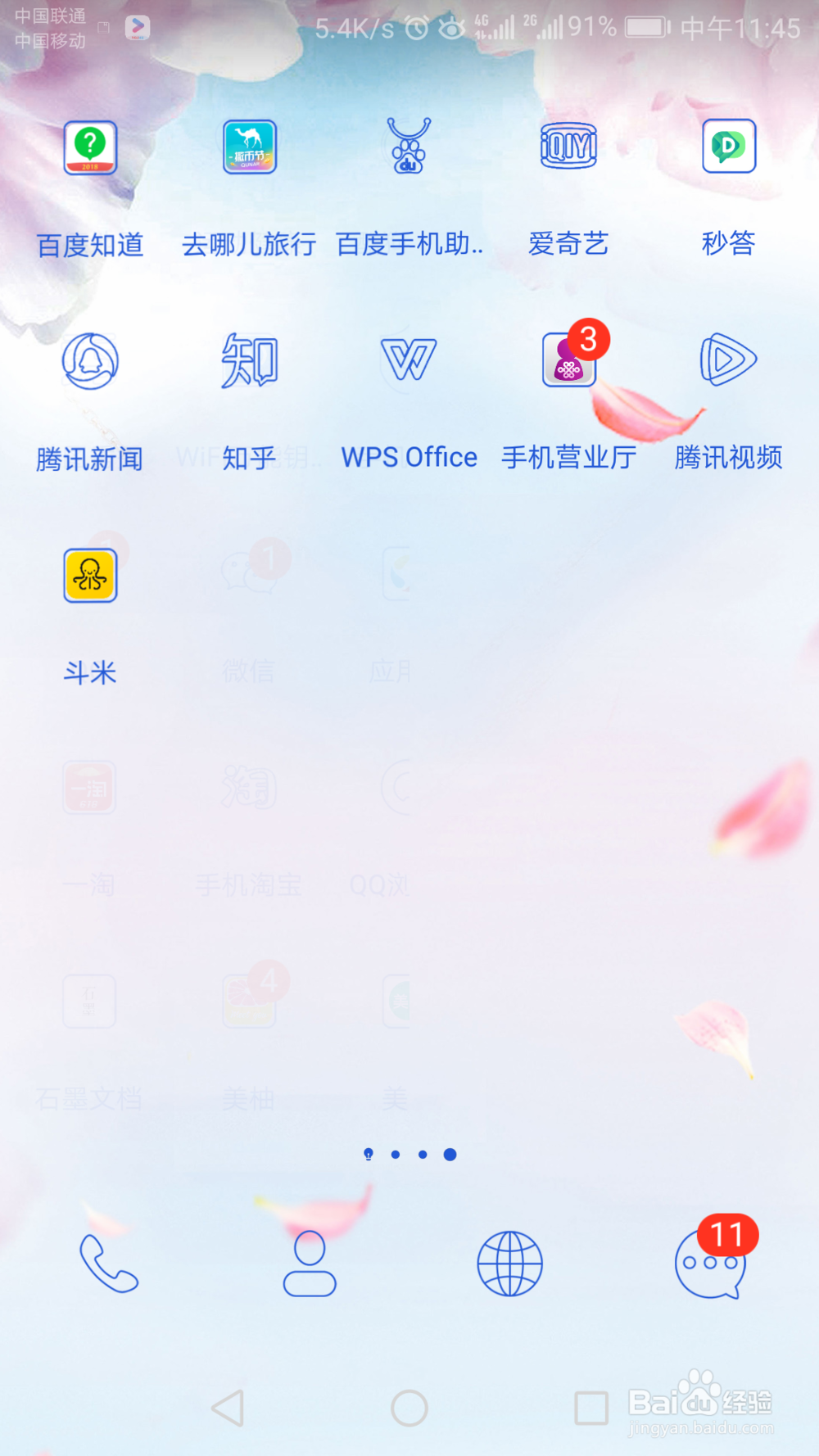The width and height of the screenshot is (819, 1456).
Task: Open the yellow 斗米 app
Action: pos(90,576)
